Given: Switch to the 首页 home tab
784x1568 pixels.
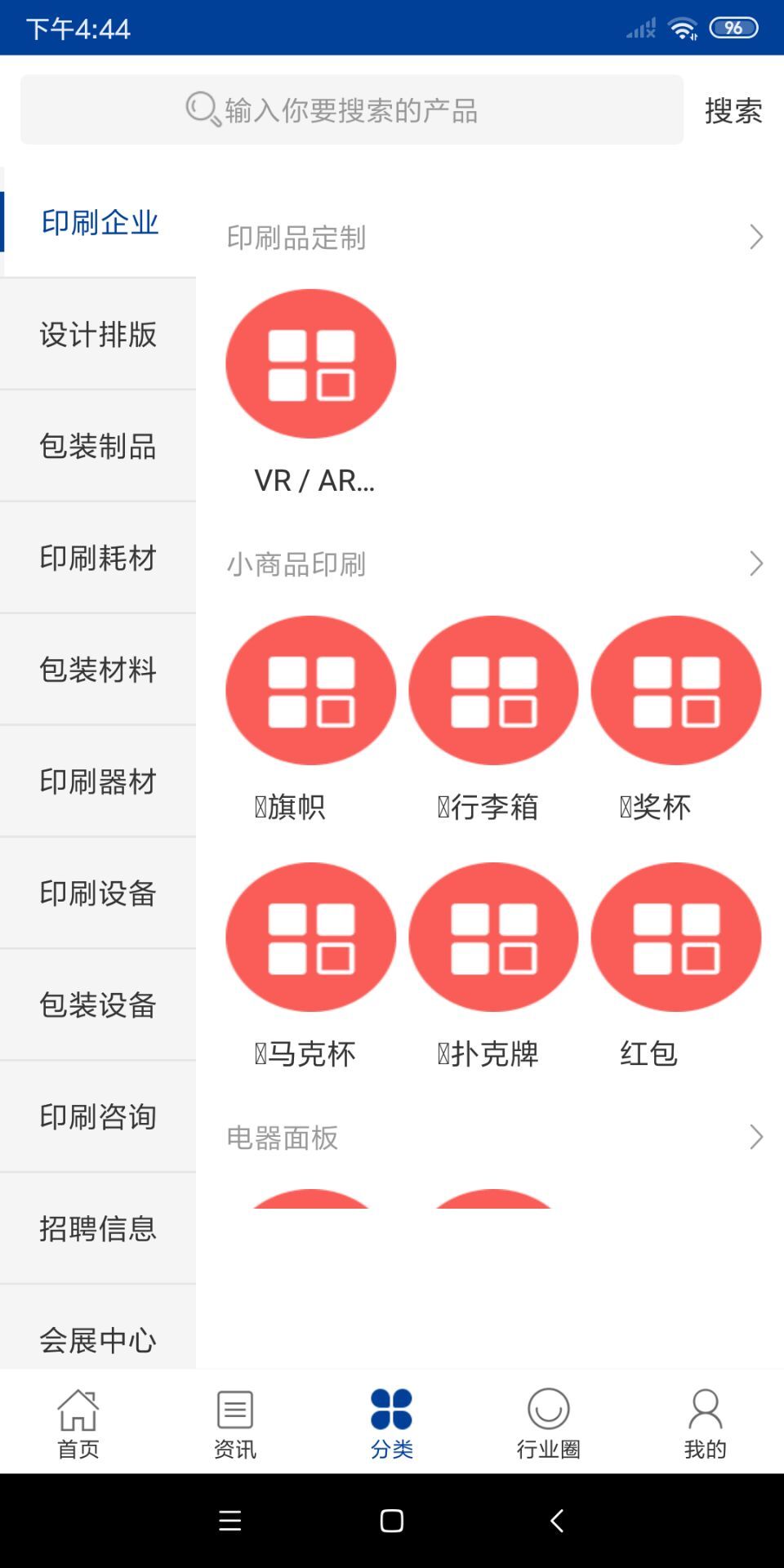Looking at the screenshot, I should (x=78, y=1423).
